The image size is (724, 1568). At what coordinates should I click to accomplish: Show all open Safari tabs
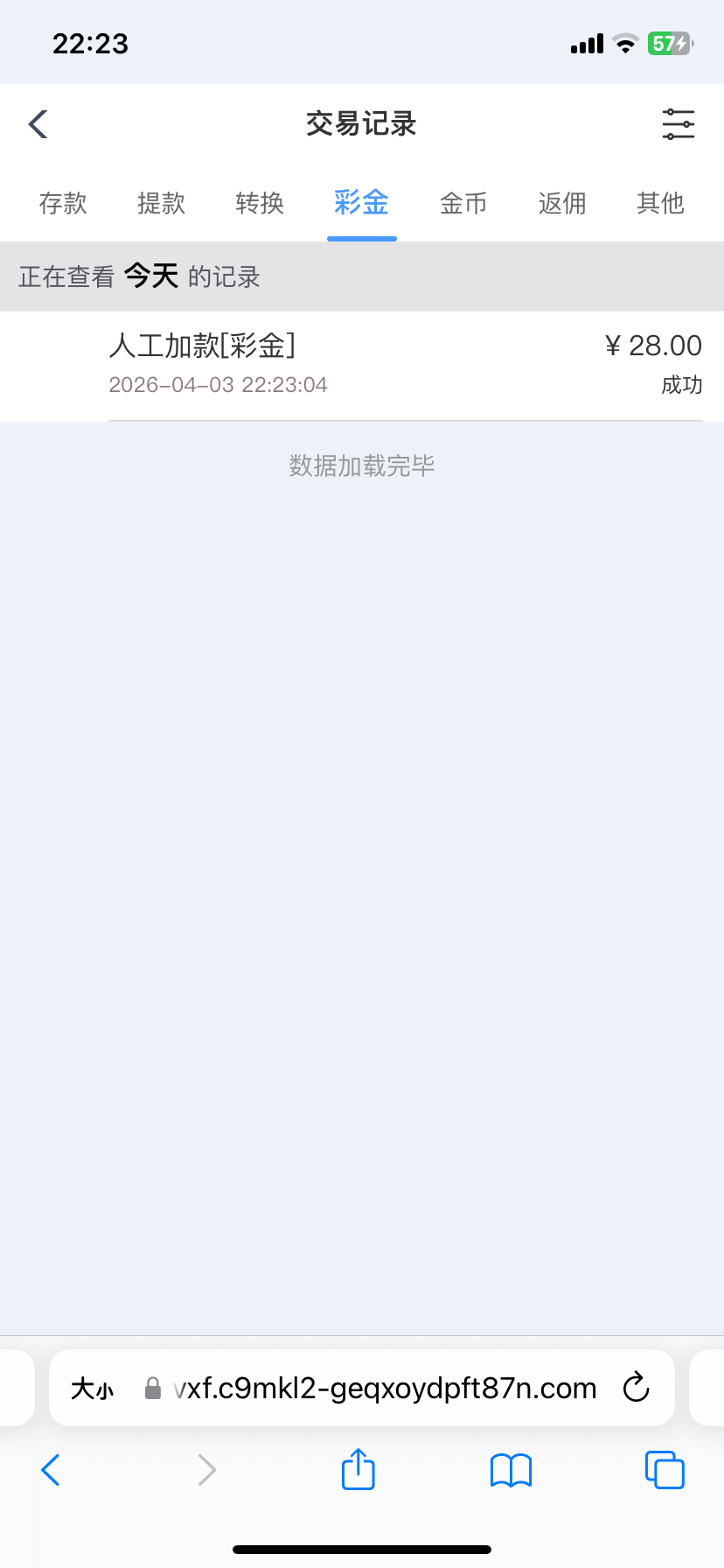click(665, 1470)
